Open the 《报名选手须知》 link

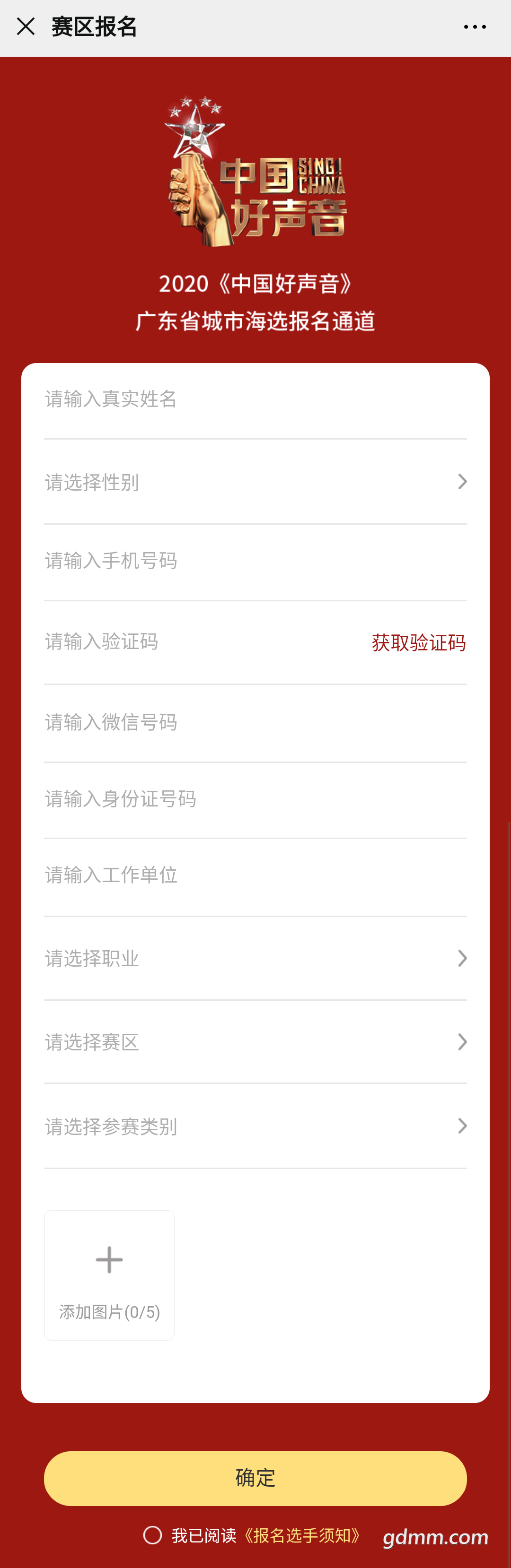302,1536
